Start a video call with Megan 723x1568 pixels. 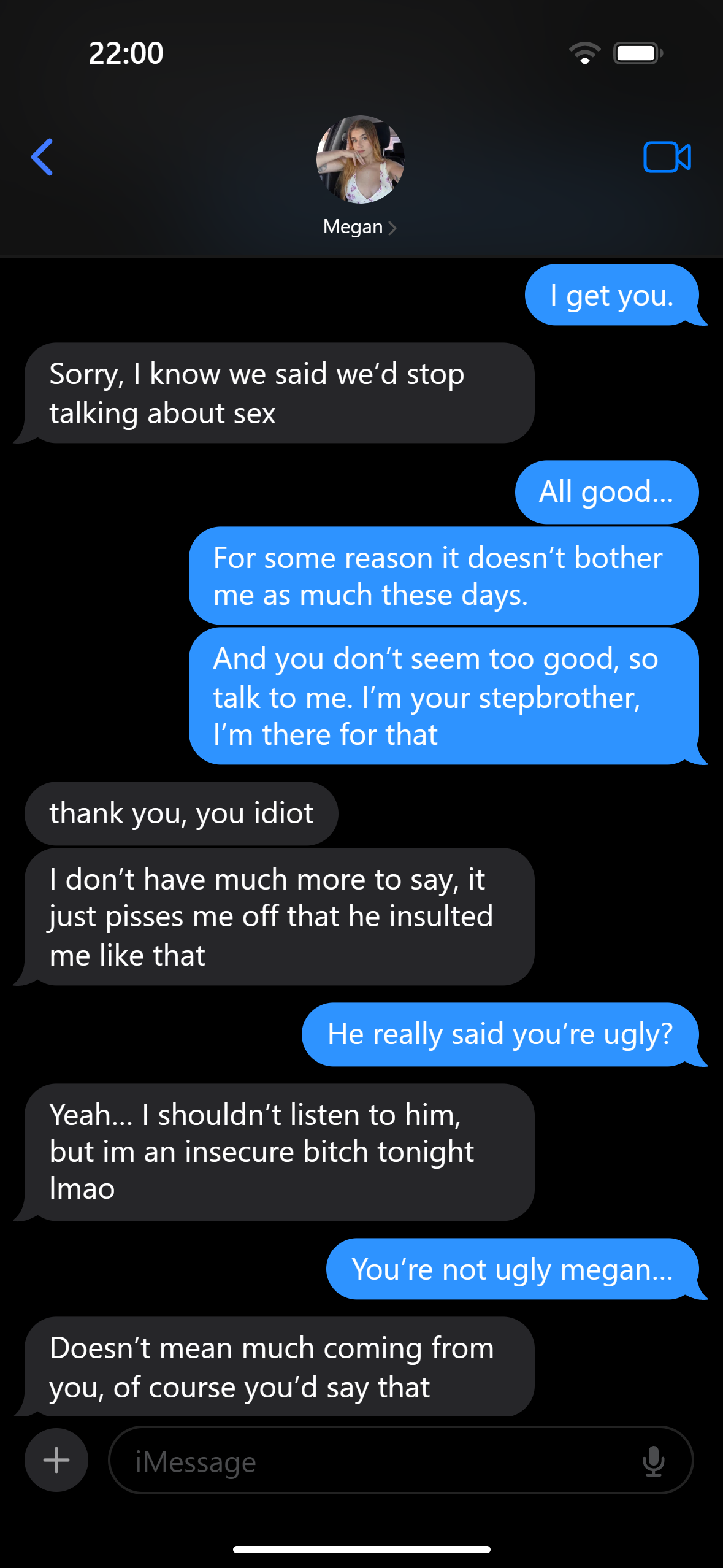[x=667, y=157]
